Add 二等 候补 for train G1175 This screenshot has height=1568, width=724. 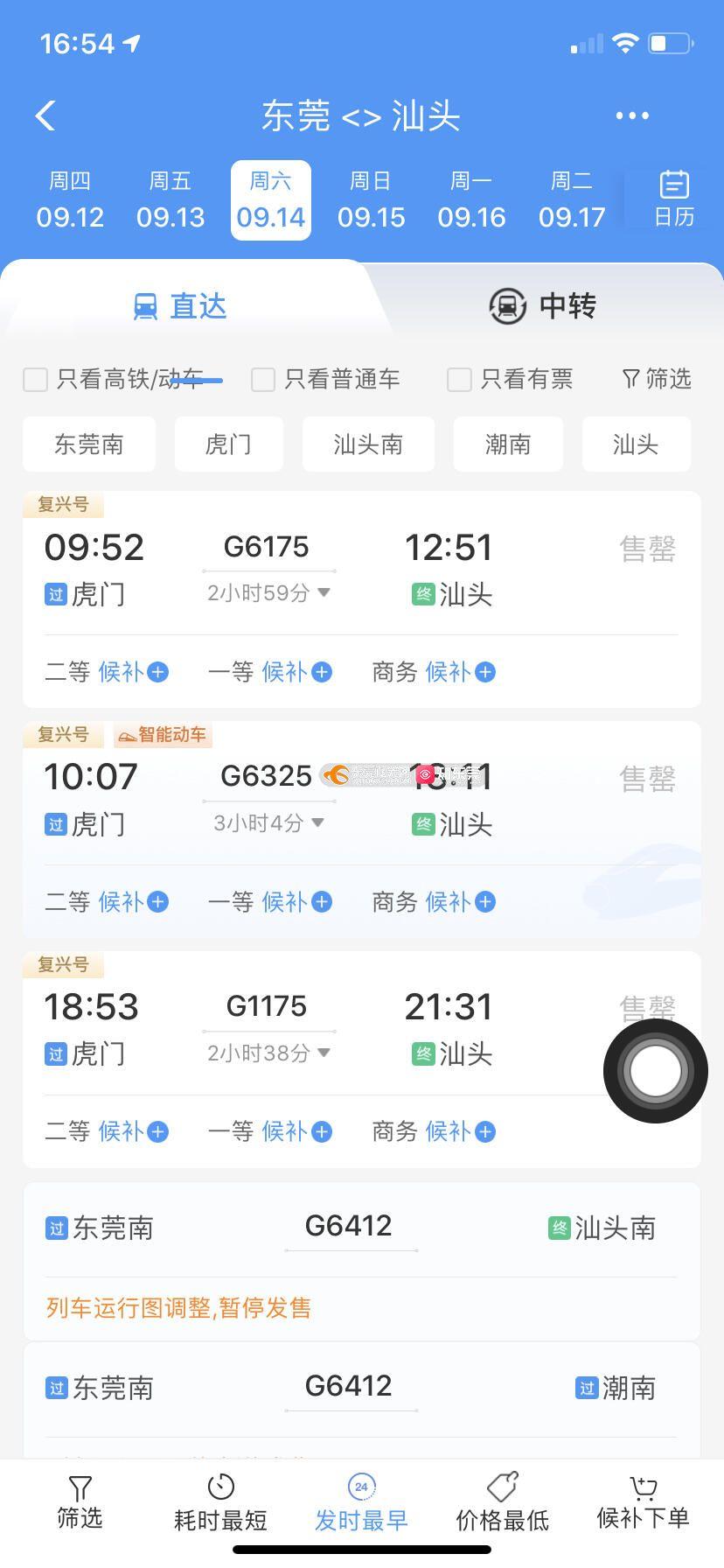pos(133,1132)
